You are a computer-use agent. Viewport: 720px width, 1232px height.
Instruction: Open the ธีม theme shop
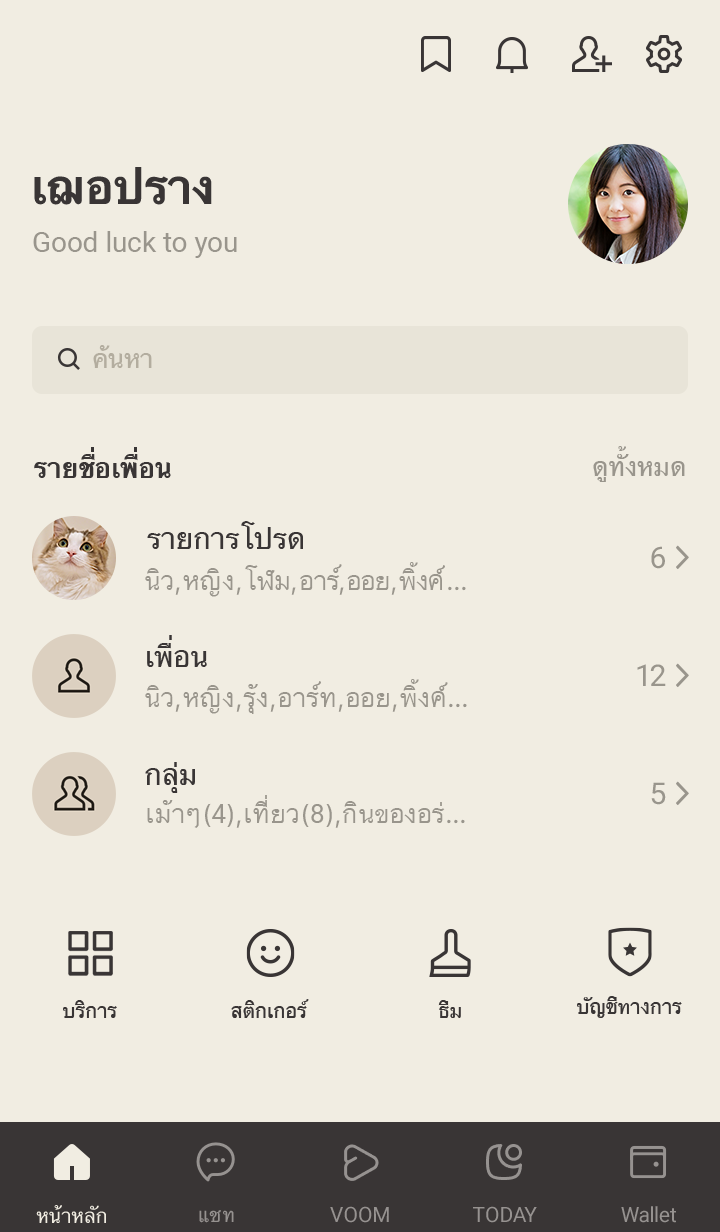pyautogui.click(x=450, y=974)
